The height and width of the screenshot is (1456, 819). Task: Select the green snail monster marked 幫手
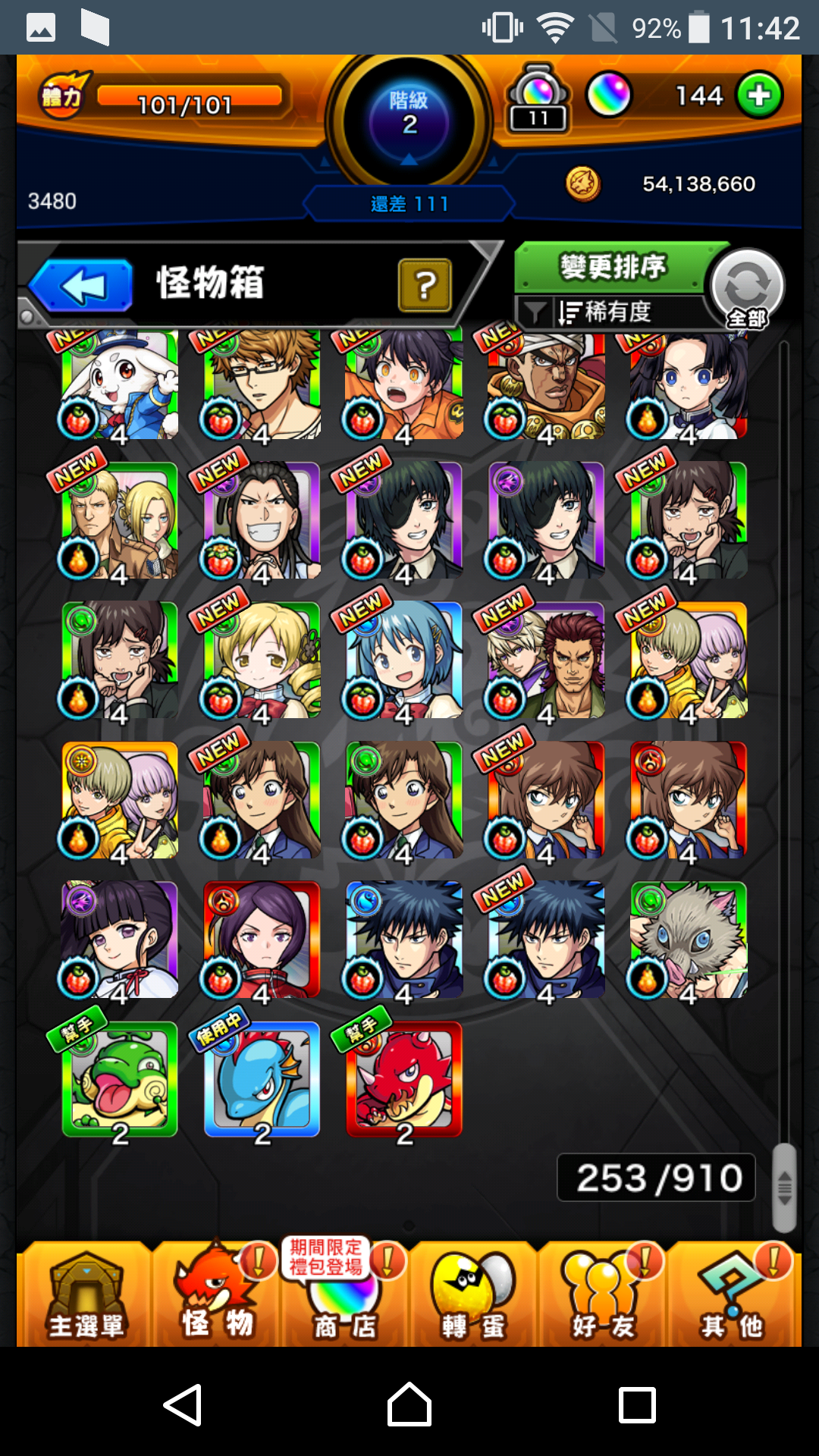click(119, 1079)
